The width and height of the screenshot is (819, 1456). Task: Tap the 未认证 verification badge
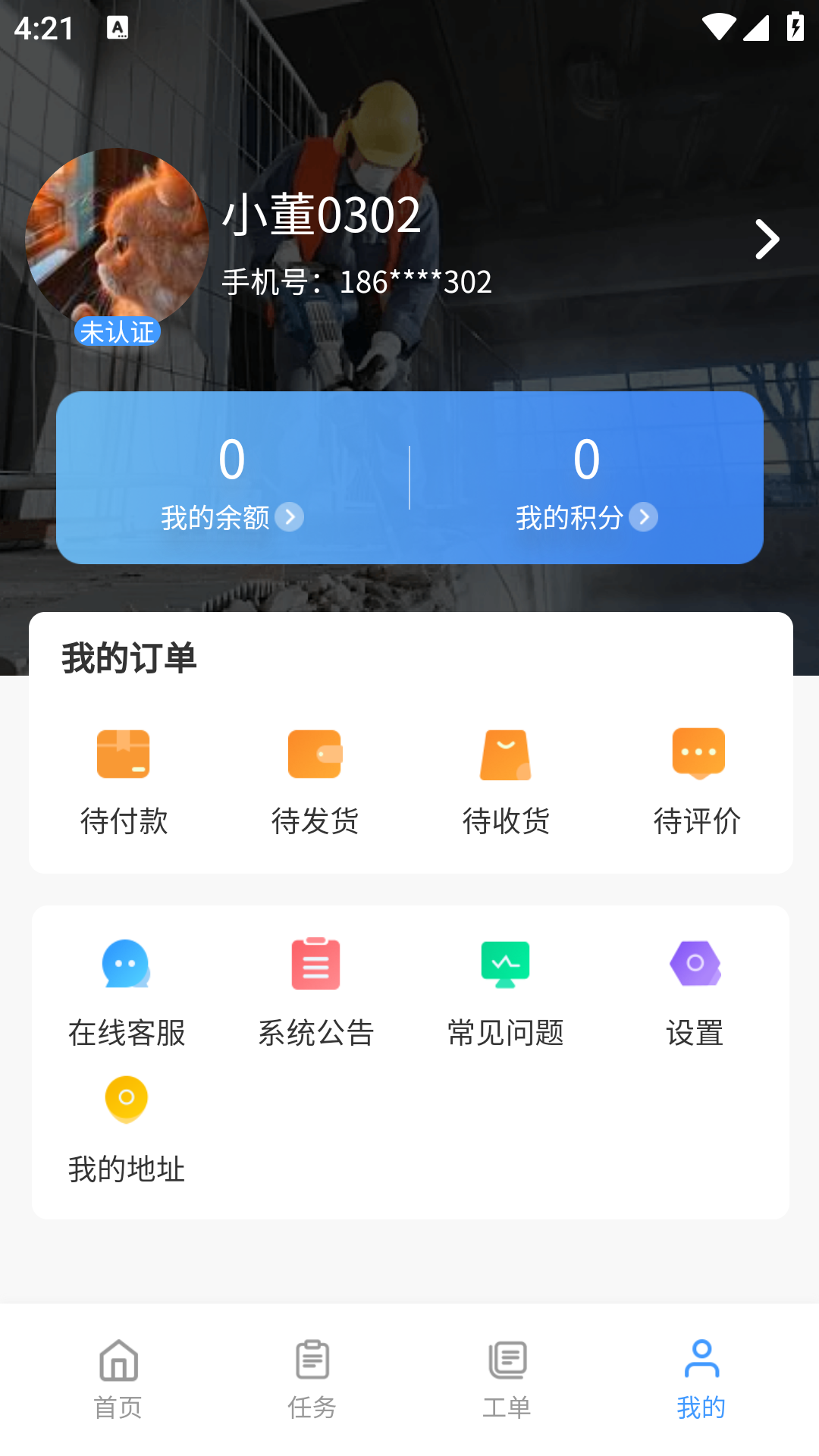(x=117, y=331)
